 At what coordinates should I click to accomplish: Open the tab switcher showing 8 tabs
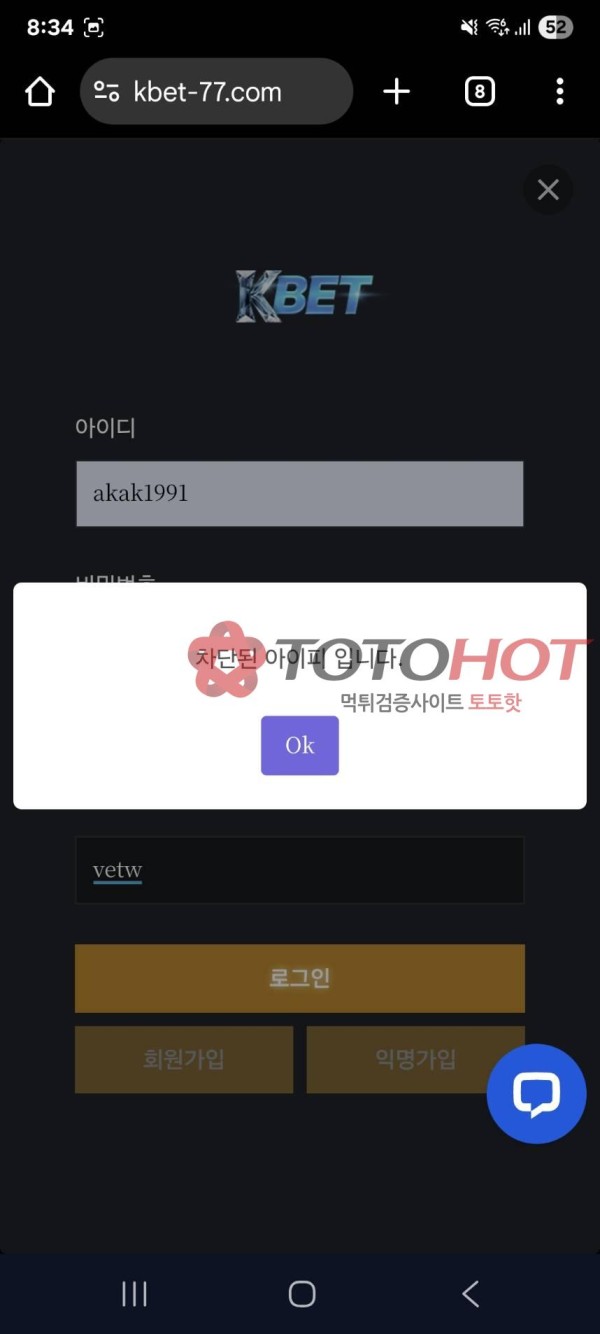click(480, 92)
